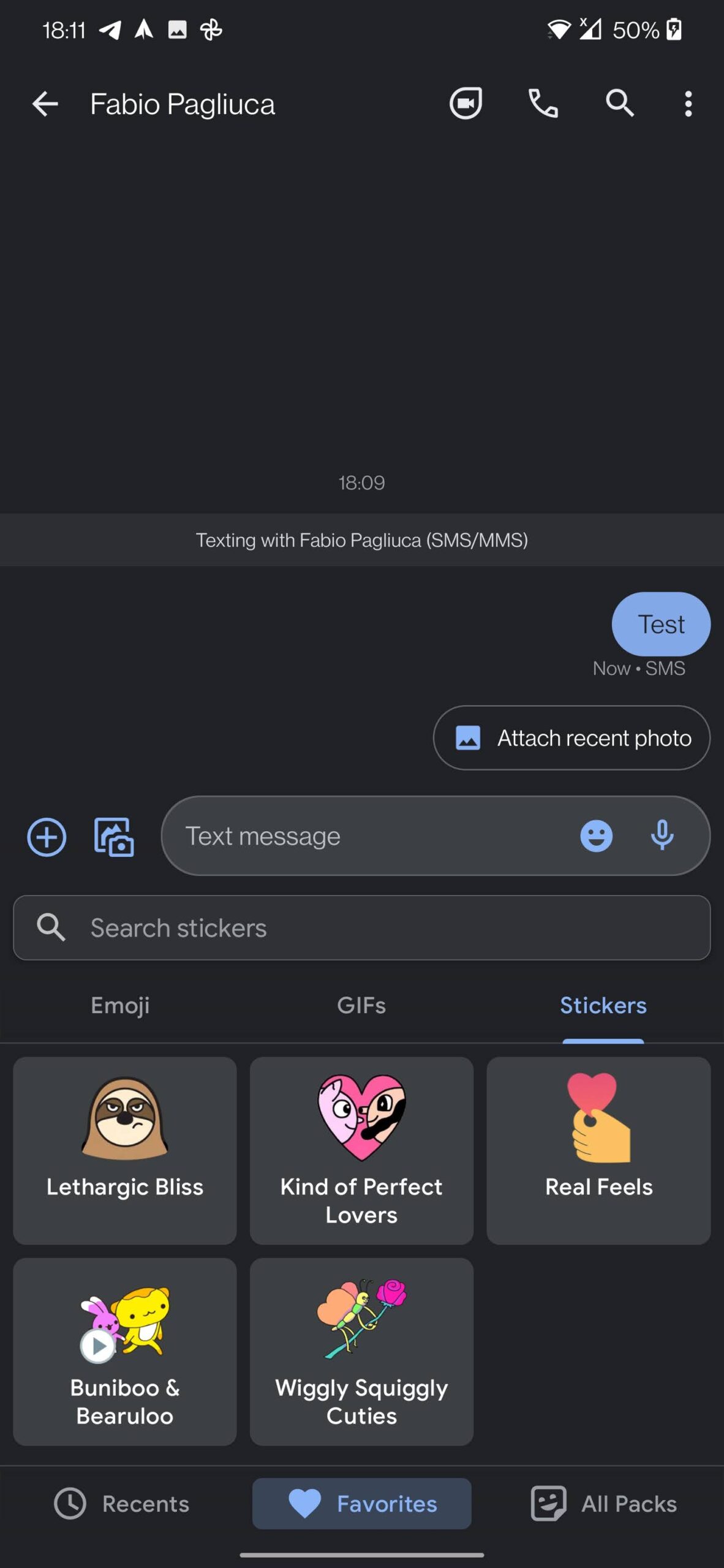Screen dimensions: 724x1568
Task: Call Fabio Pagliuca by phone
Action: click(x=543, y=104)
